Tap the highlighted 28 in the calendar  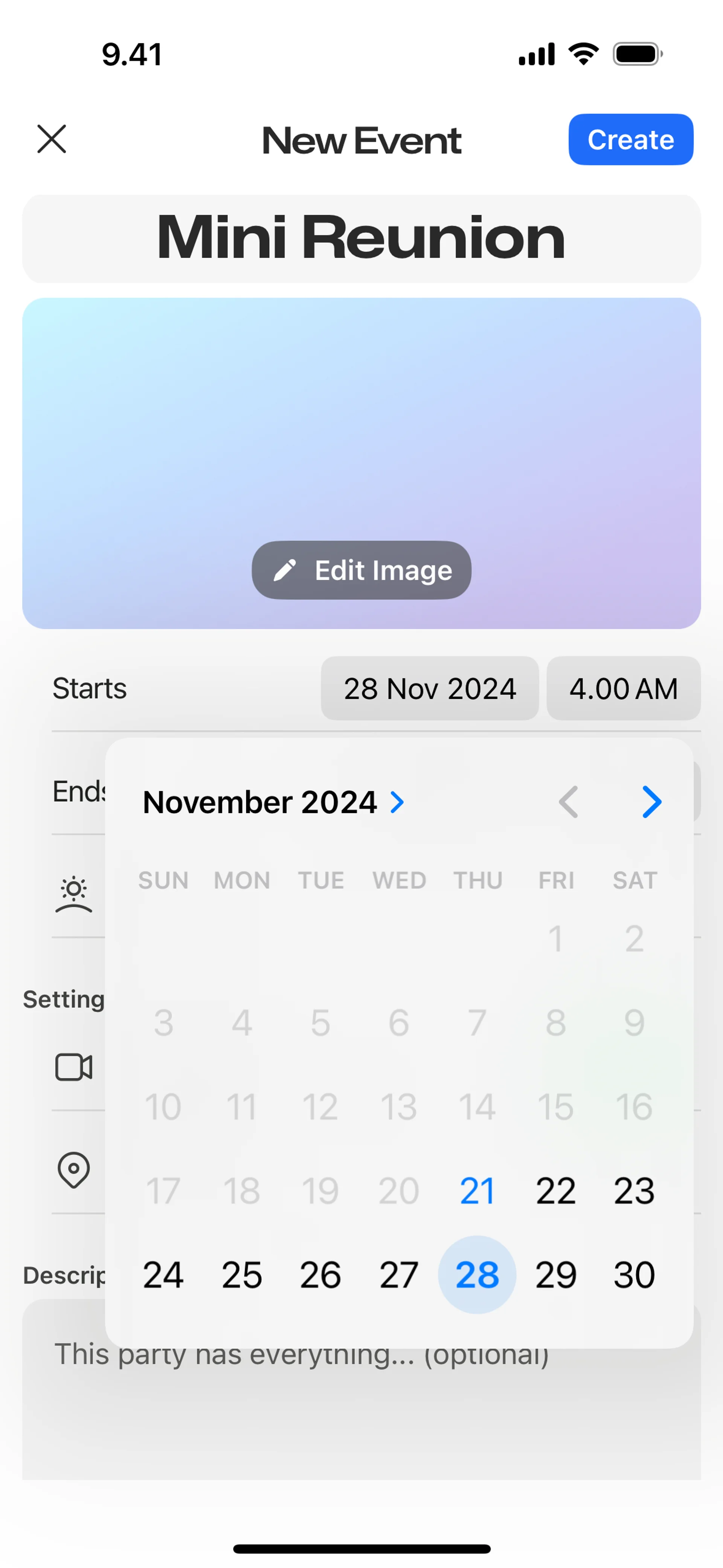(x=477, y=1275)
